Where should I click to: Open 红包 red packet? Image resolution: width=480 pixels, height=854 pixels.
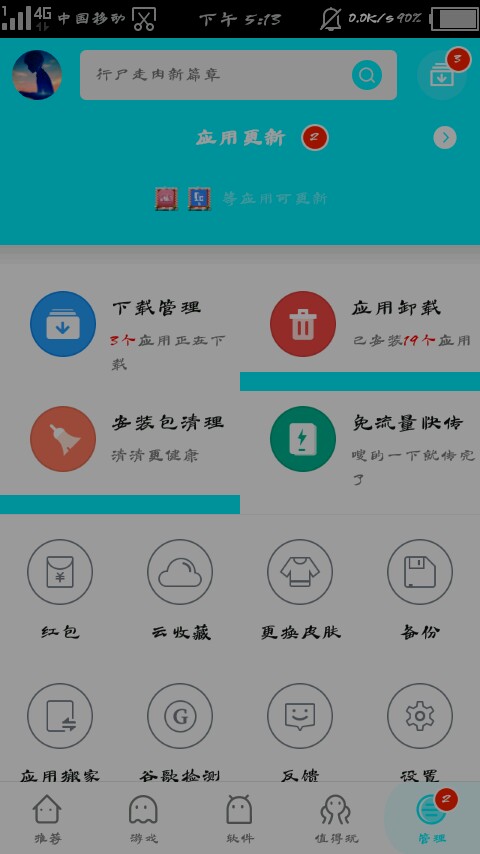[x=60, y=590]
